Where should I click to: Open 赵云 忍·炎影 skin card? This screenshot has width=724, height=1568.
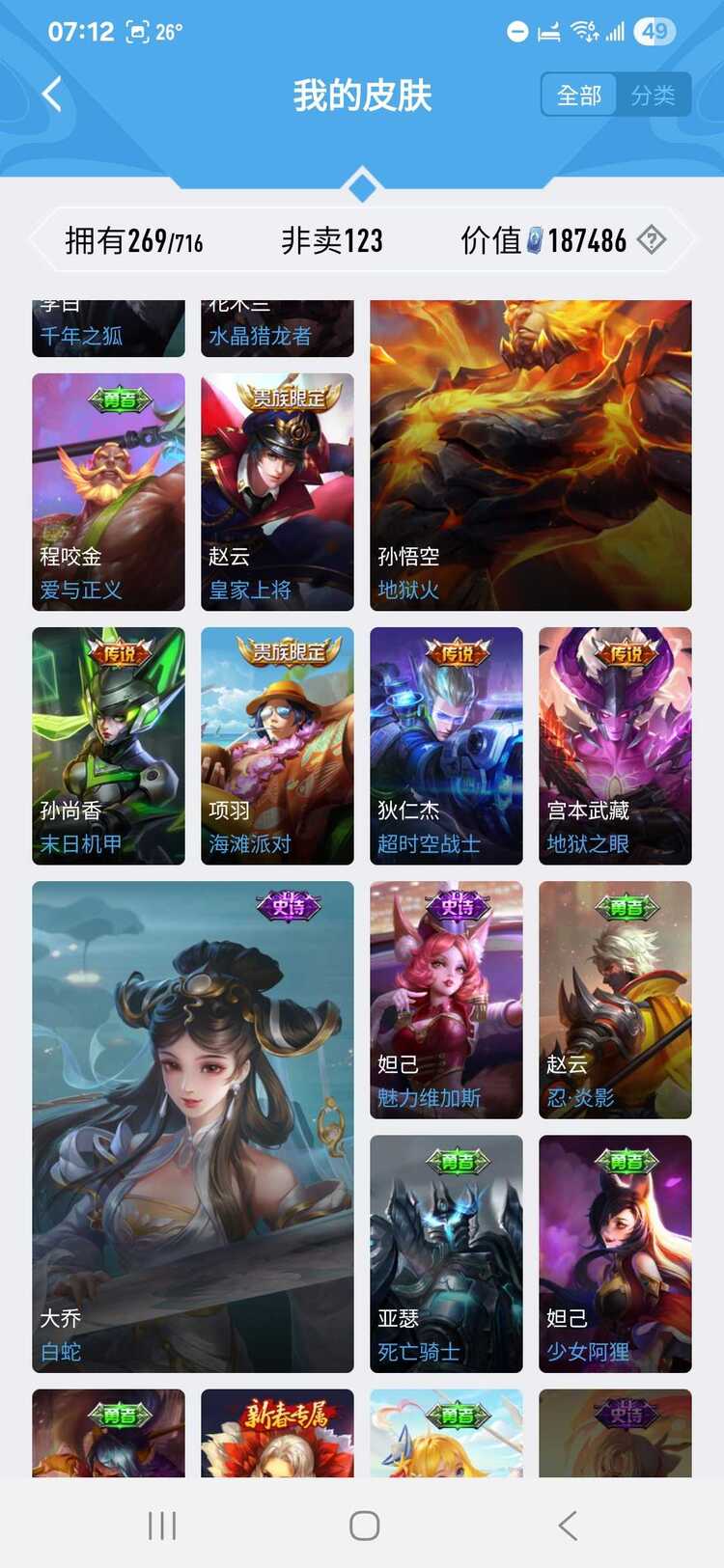click(x=615, y=1000)
